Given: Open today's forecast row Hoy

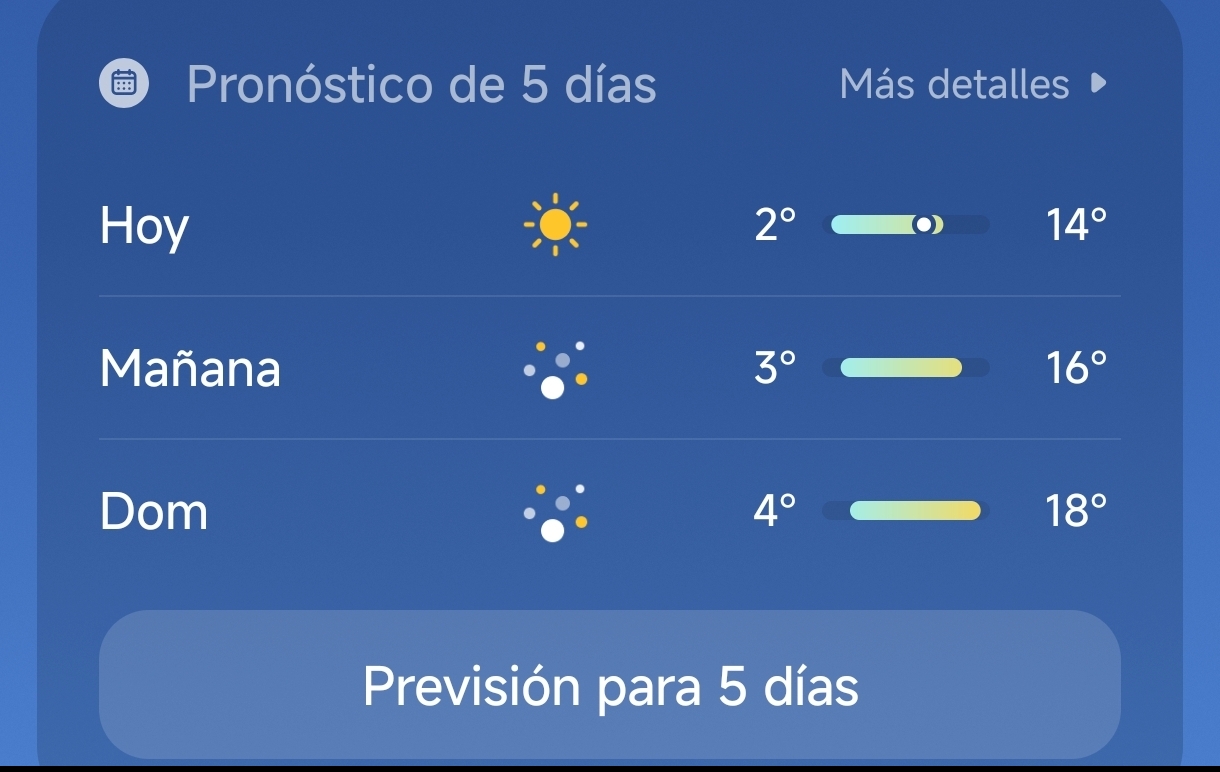Looking at the screenshot, I should pos(609,225).
